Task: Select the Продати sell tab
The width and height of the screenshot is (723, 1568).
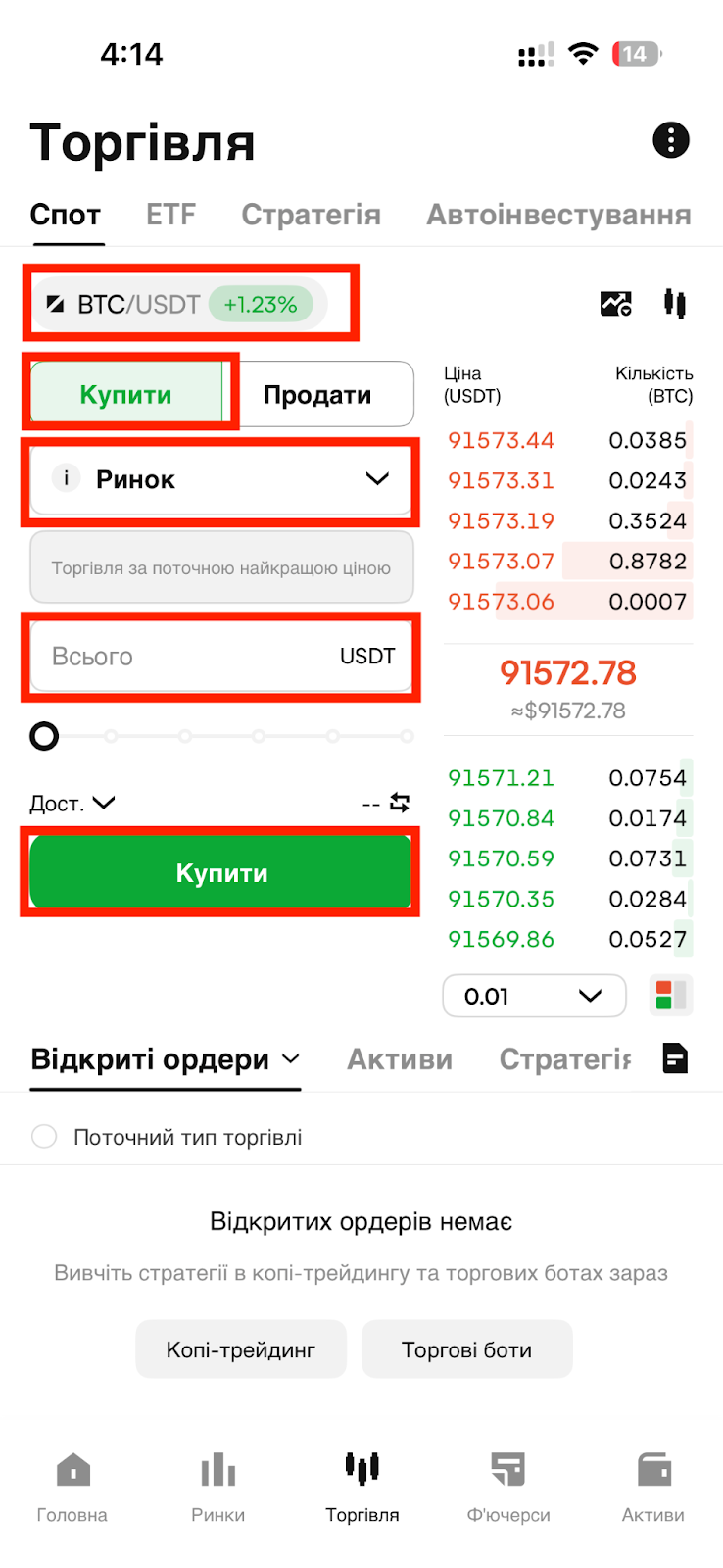Action: 317,395
